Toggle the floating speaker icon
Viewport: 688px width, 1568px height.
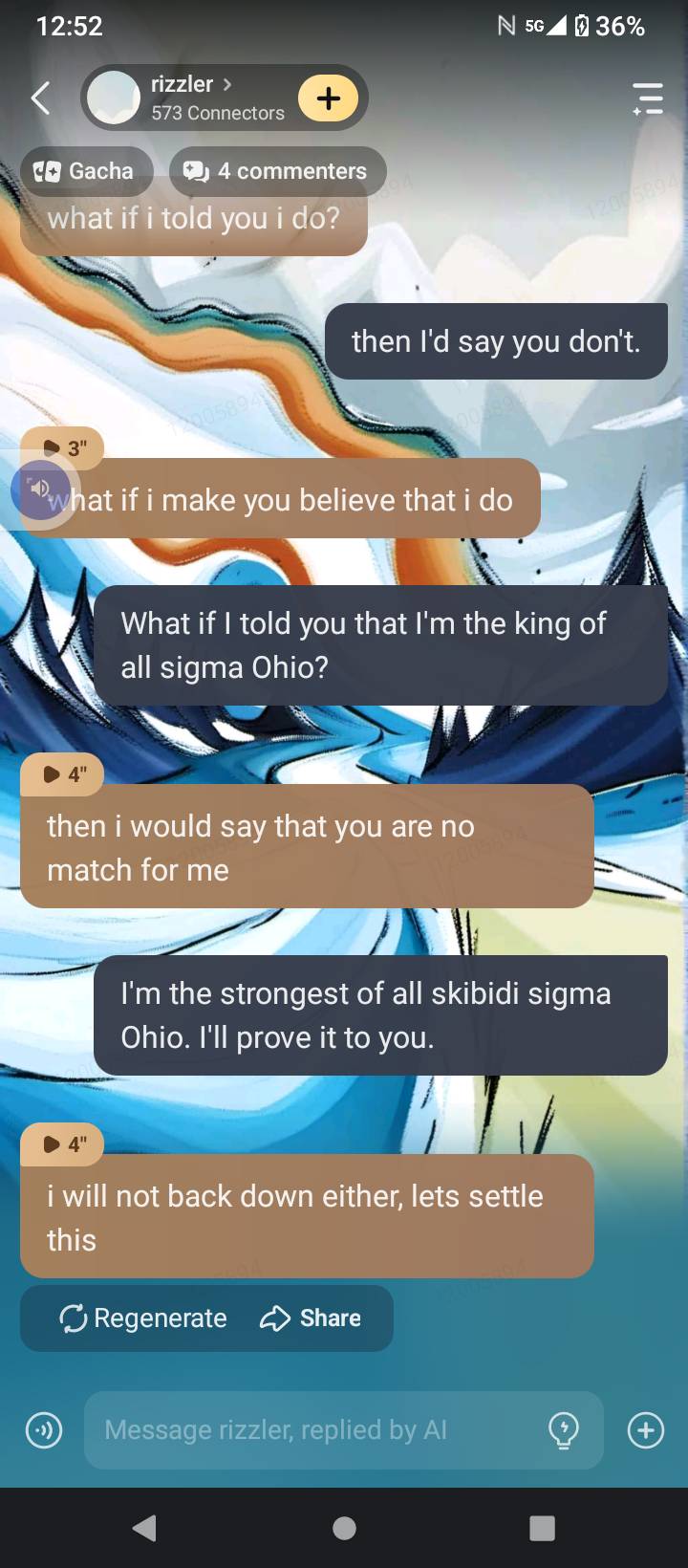pos(40,489)
